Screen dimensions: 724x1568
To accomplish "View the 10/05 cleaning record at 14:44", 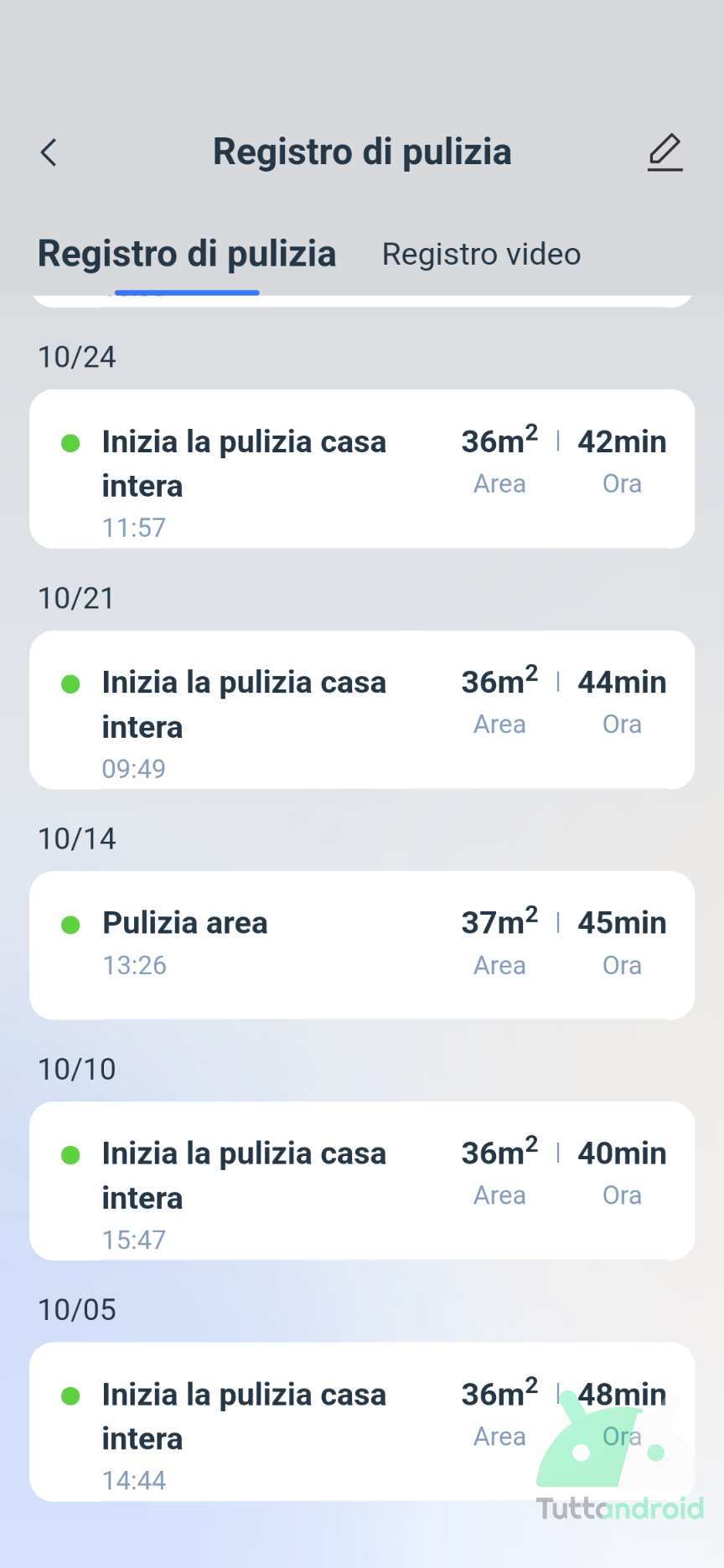I will pos(362,1421).
